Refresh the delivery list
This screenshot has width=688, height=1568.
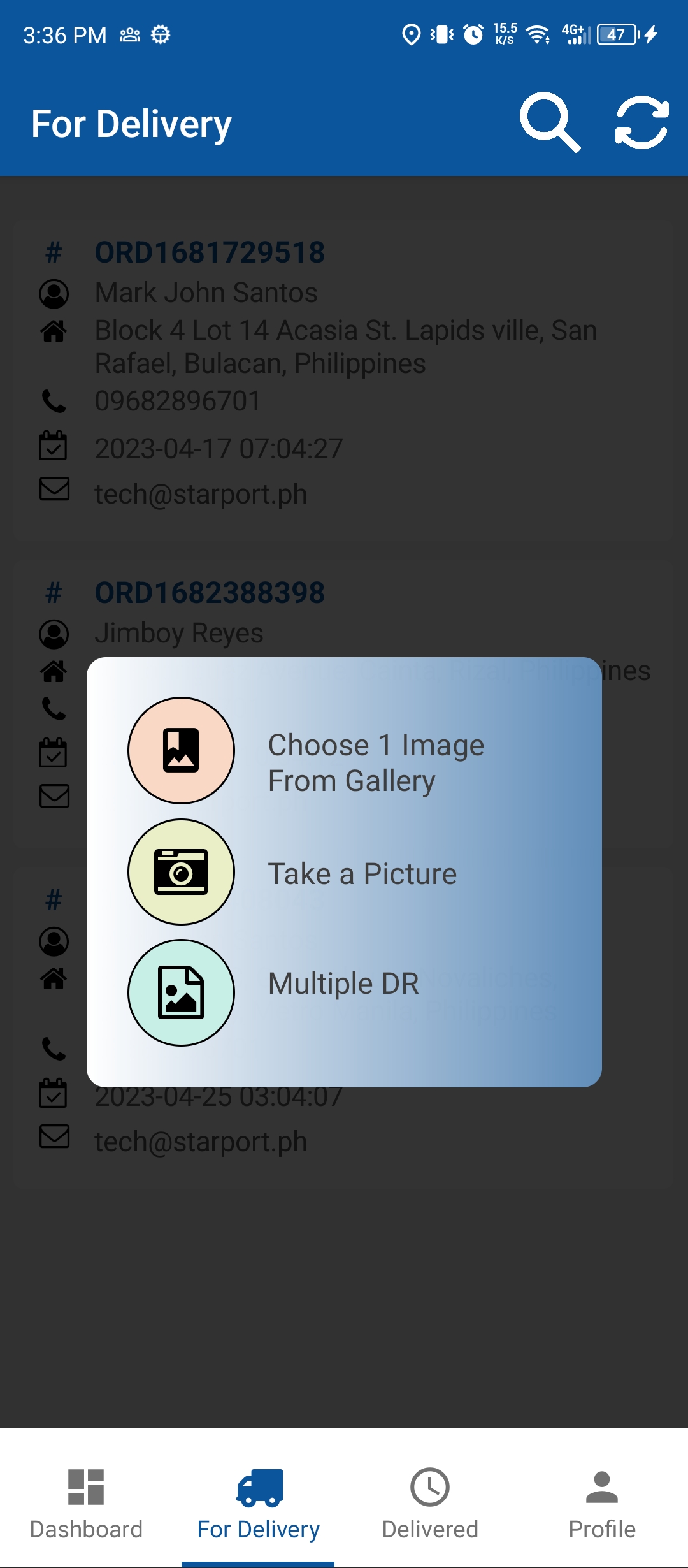click(x=641, y=122)
